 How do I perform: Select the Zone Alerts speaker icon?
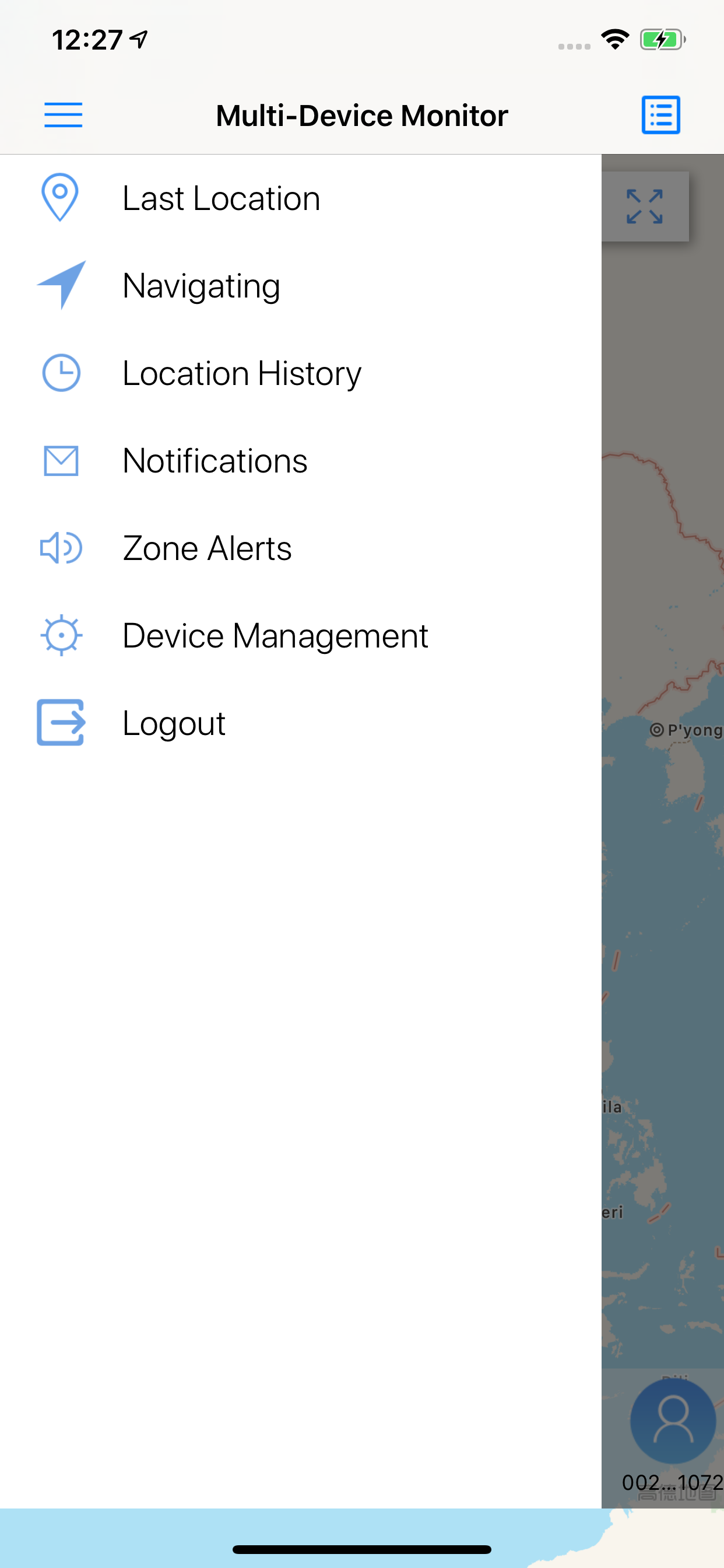pyautogui.click(x=60, y=547)
